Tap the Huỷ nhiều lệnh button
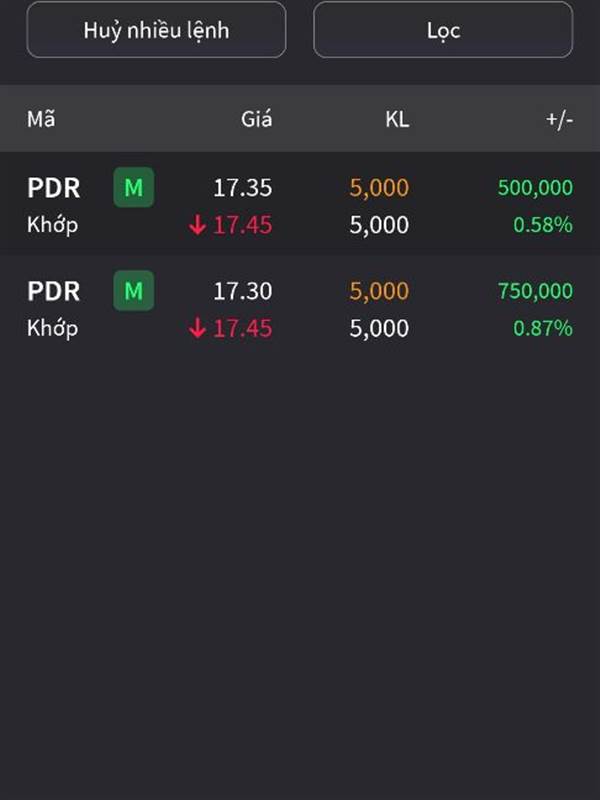Screen dimensions: 600x800 (156, 30)
